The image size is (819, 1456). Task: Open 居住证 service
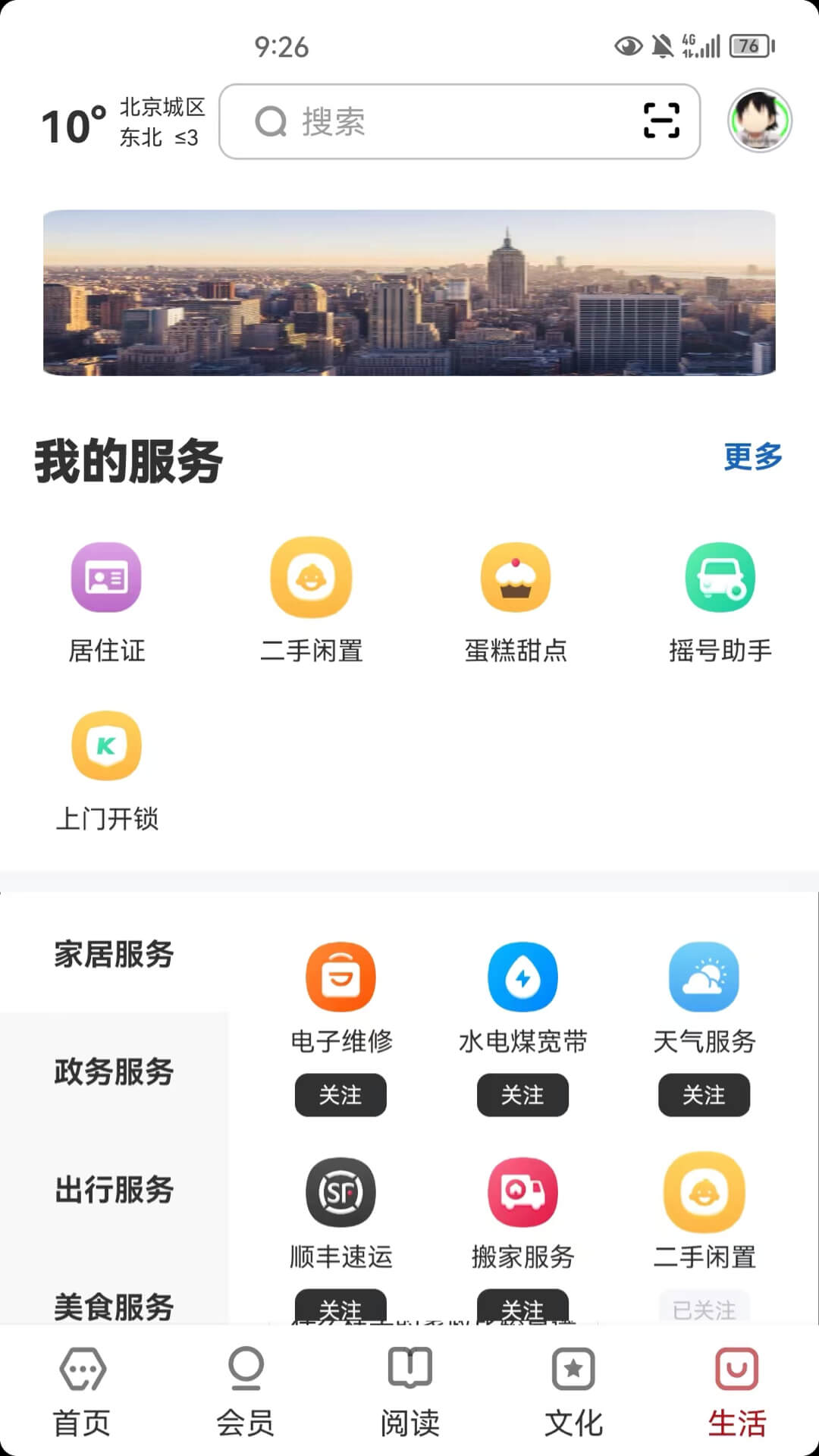point(106,599)
